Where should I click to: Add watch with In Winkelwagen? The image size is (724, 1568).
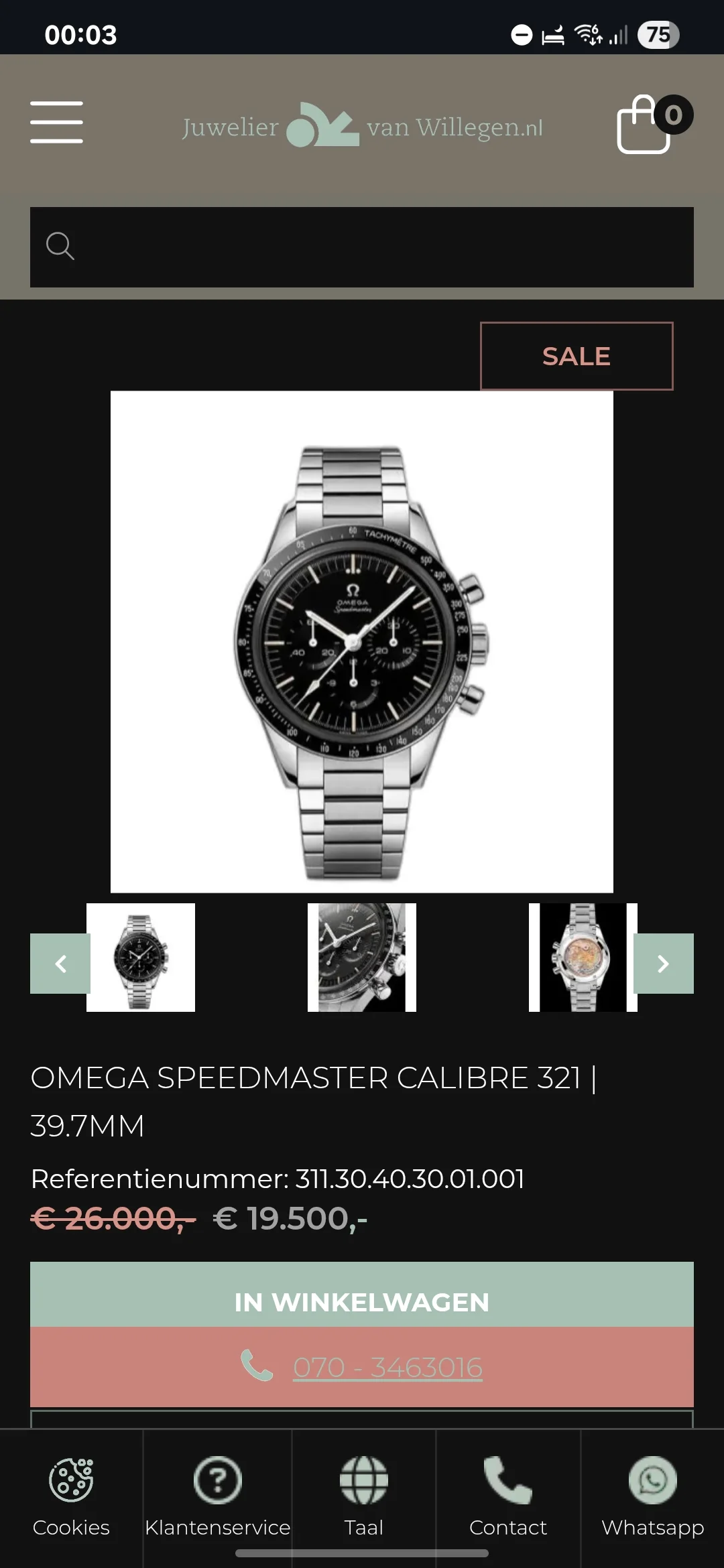[x=362, y=1302]
